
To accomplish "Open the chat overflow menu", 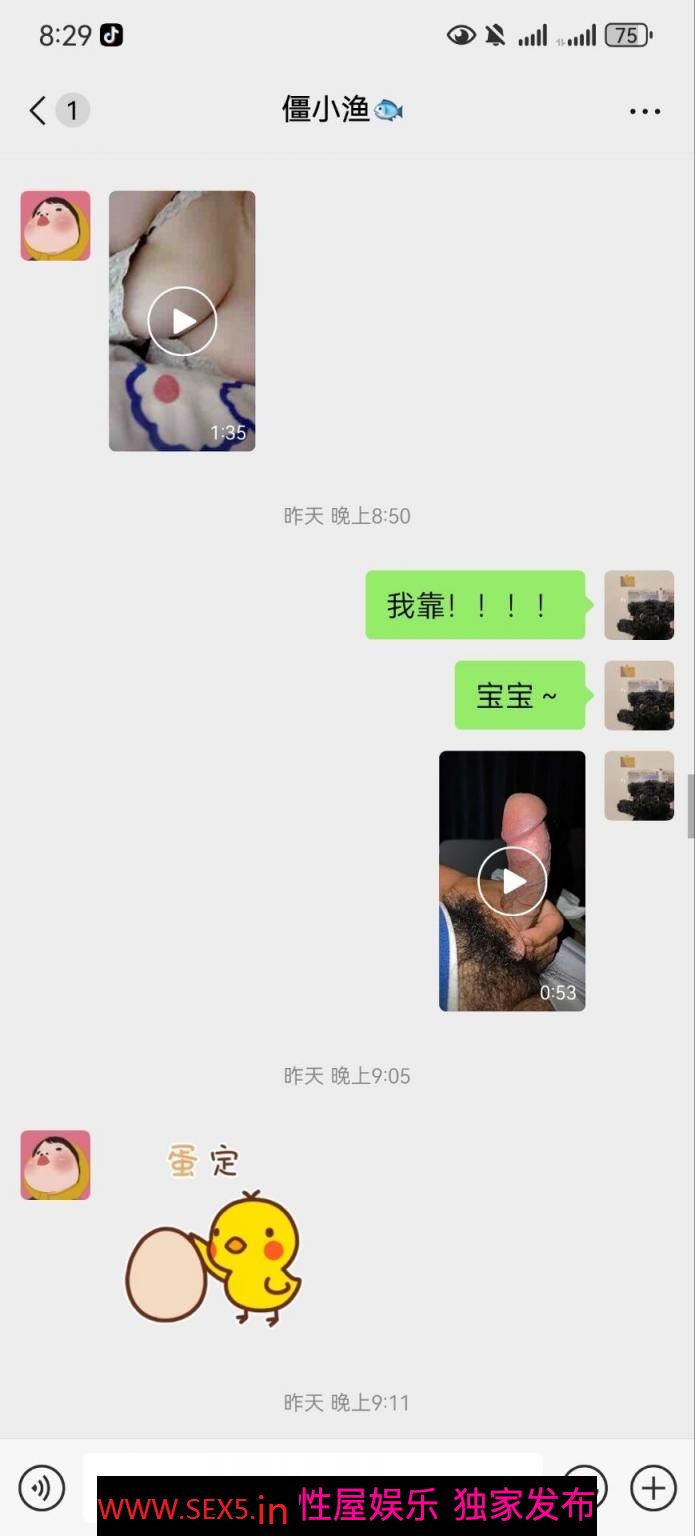I will point(645,111).
